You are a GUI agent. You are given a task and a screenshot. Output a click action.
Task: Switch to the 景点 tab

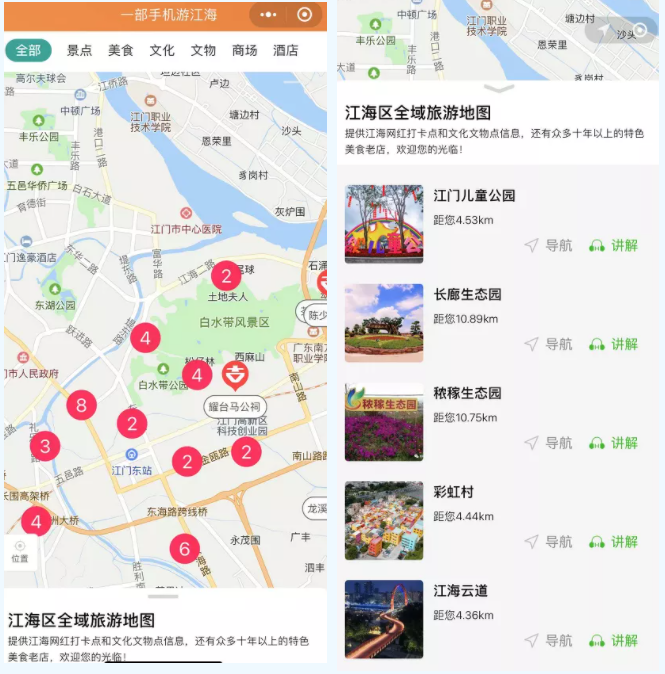pos(80,50)
